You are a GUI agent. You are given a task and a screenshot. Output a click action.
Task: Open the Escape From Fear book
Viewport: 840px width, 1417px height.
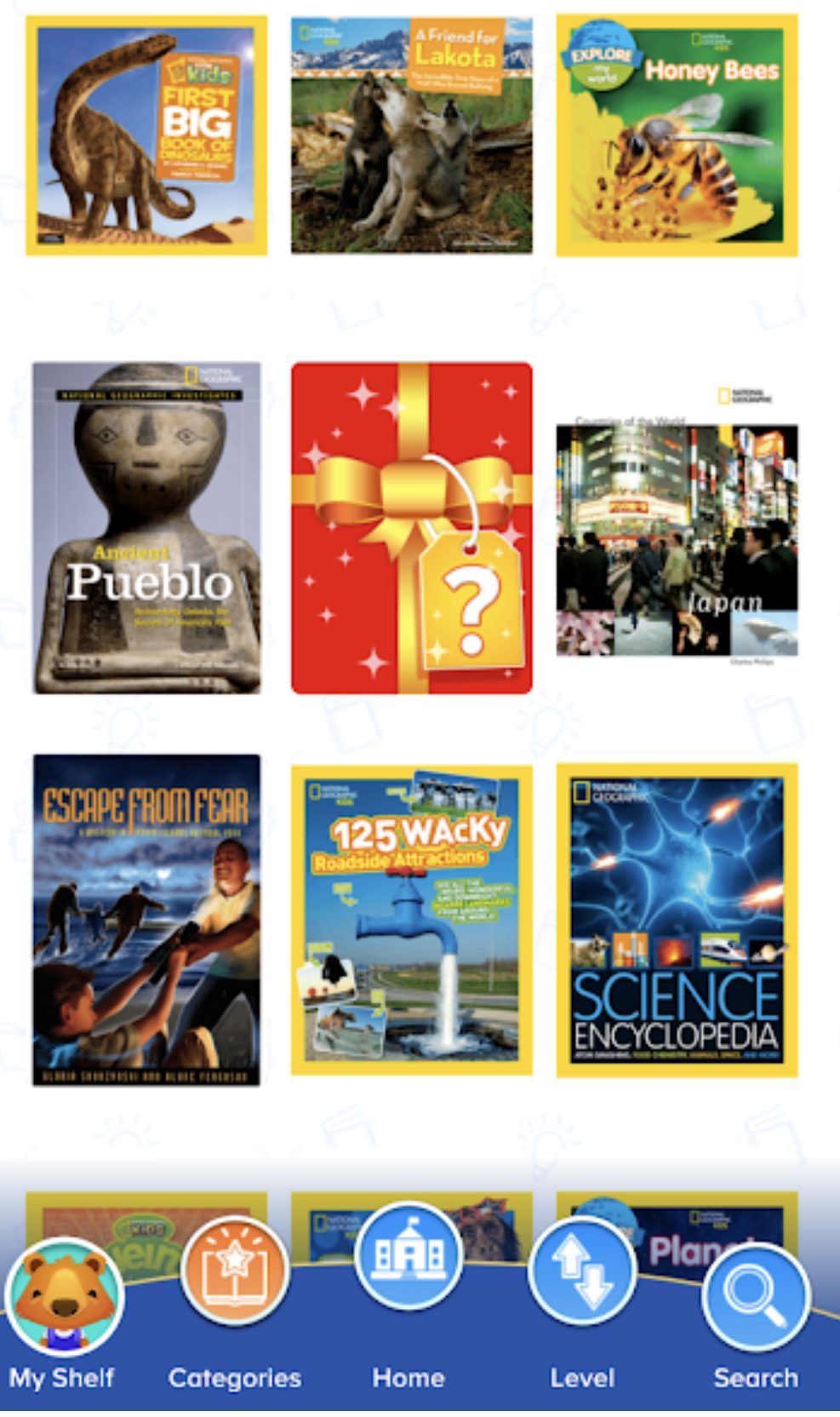(146, 919)
